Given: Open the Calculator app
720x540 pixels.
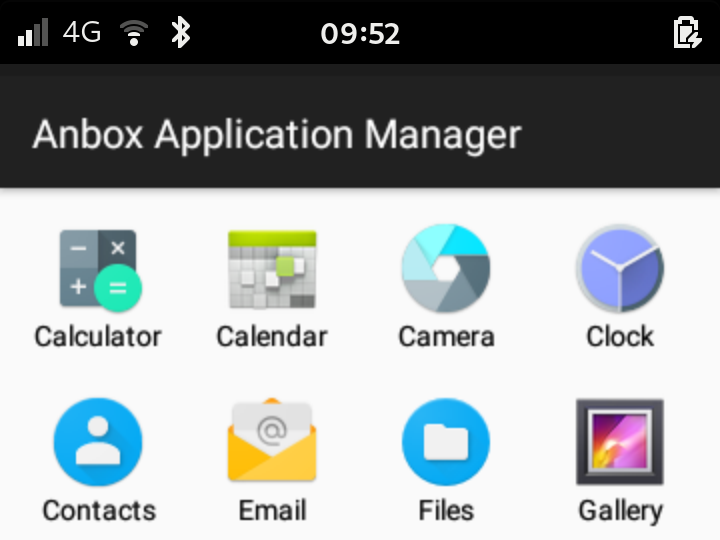Looking at the screenshot, I should (98, 270).
